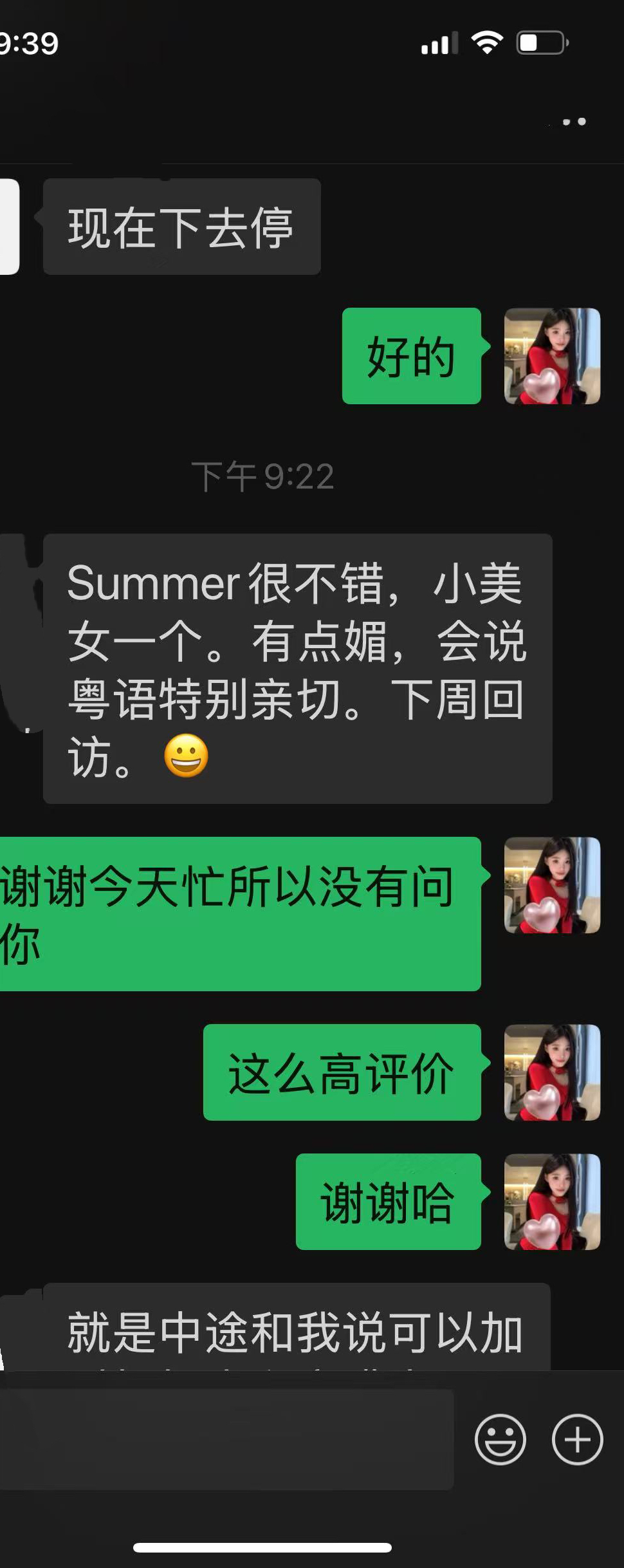Open the chat's more options menu
624x1568 pixels.
573,122
